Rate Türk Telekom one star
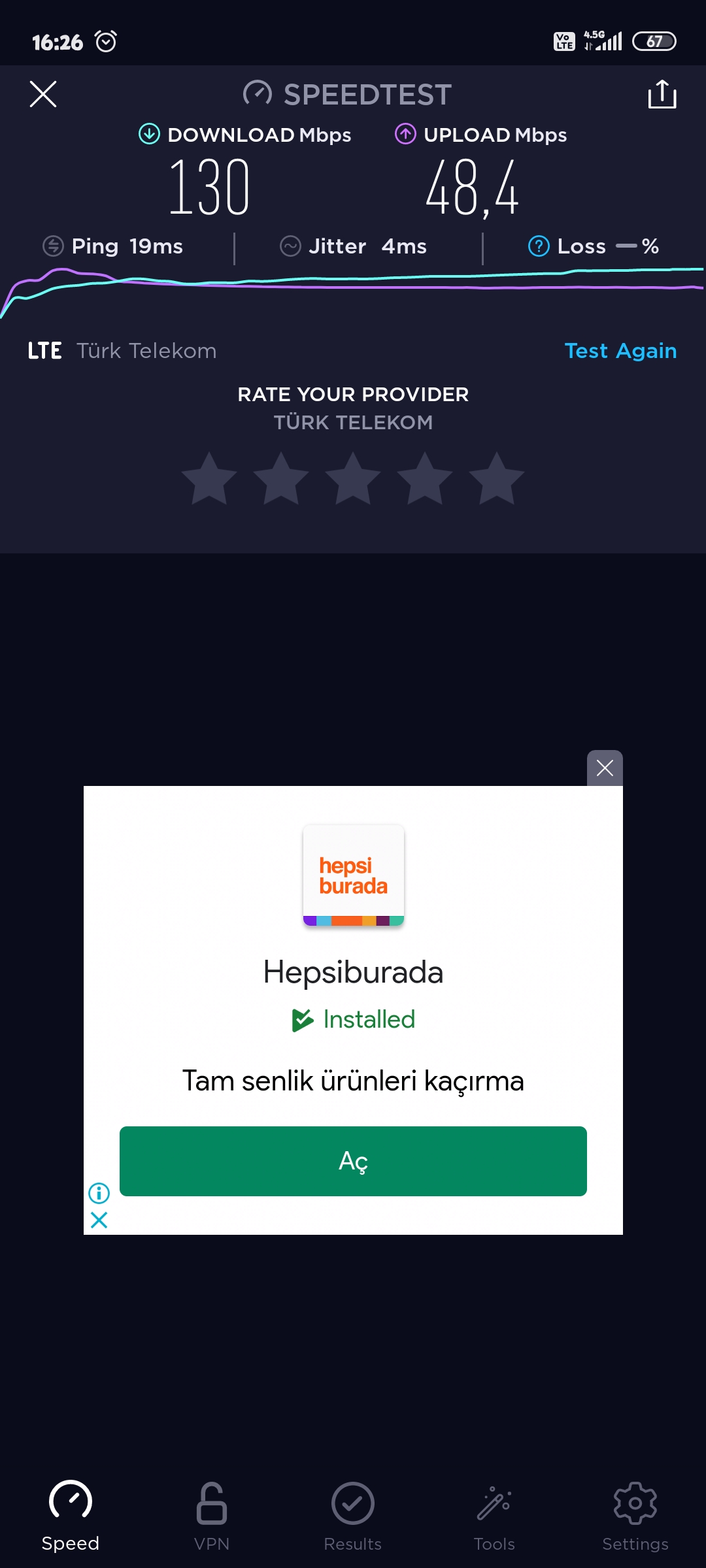 209,479
